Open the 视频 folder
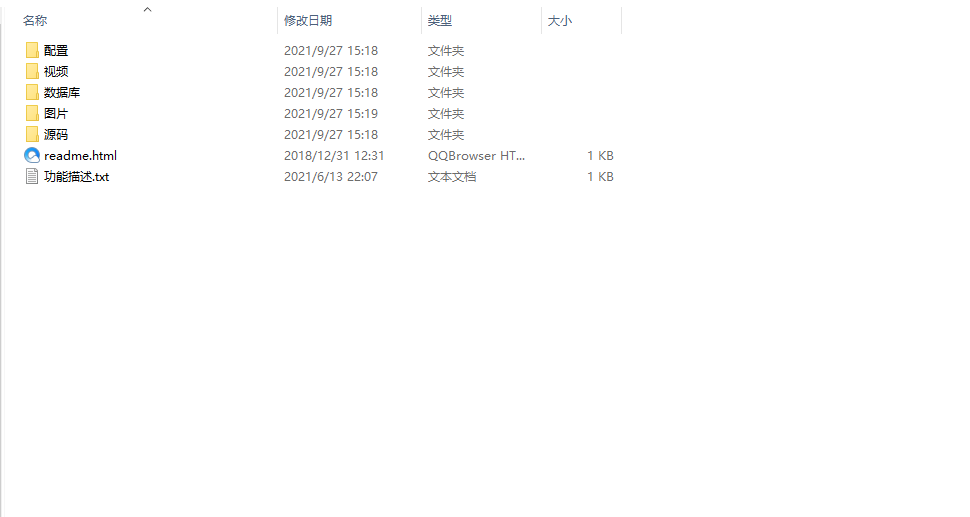The height and width of the screenshot is (517, 970). tap(56, 71)
